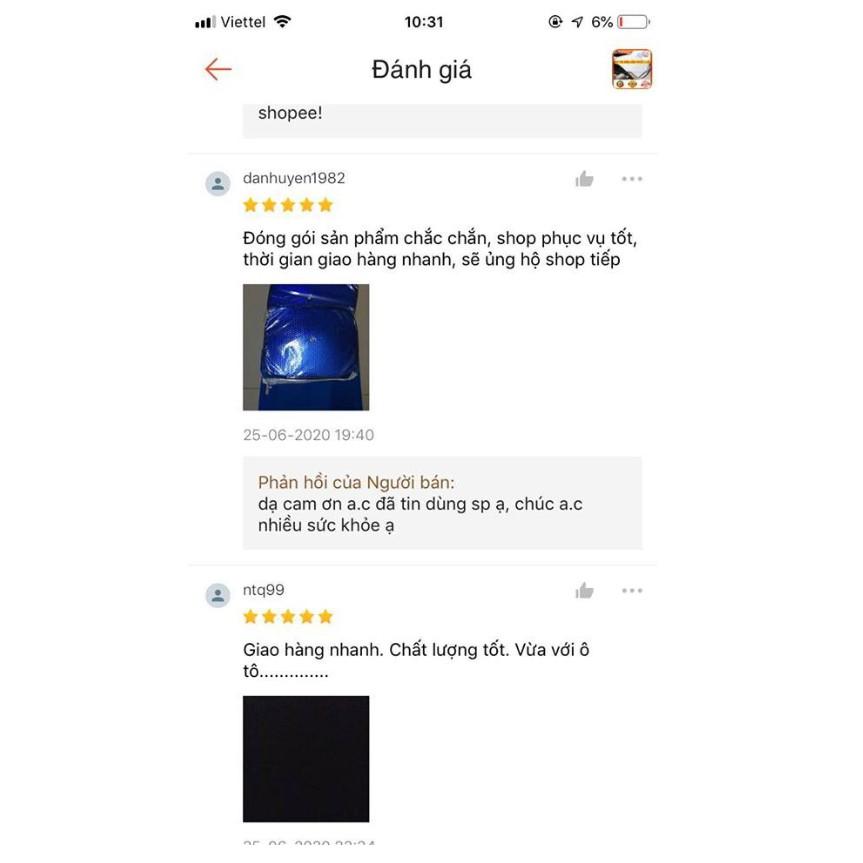The width and height of the screenshot is (863, 863).
Task: Go back using the orange arrow
Action: (x=218, y=69)
